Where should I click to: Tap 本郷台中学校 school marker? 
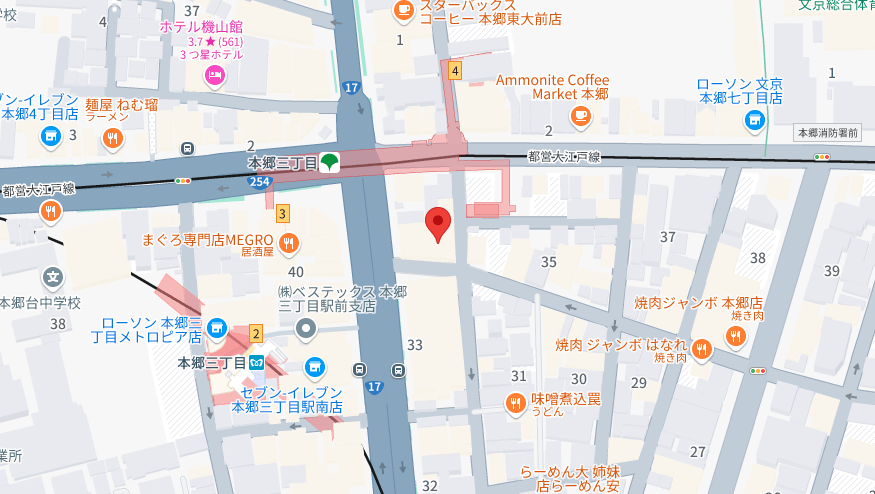[x=54, y=277]
